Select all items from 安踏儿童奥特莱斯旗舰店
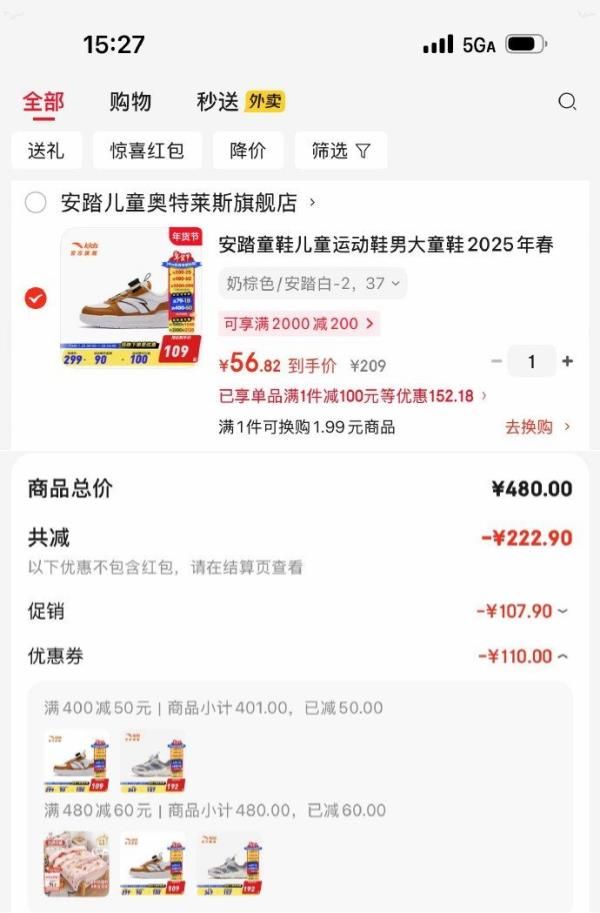Image resolution: width=600 pixels, height=913 pixels. [36, 203]
